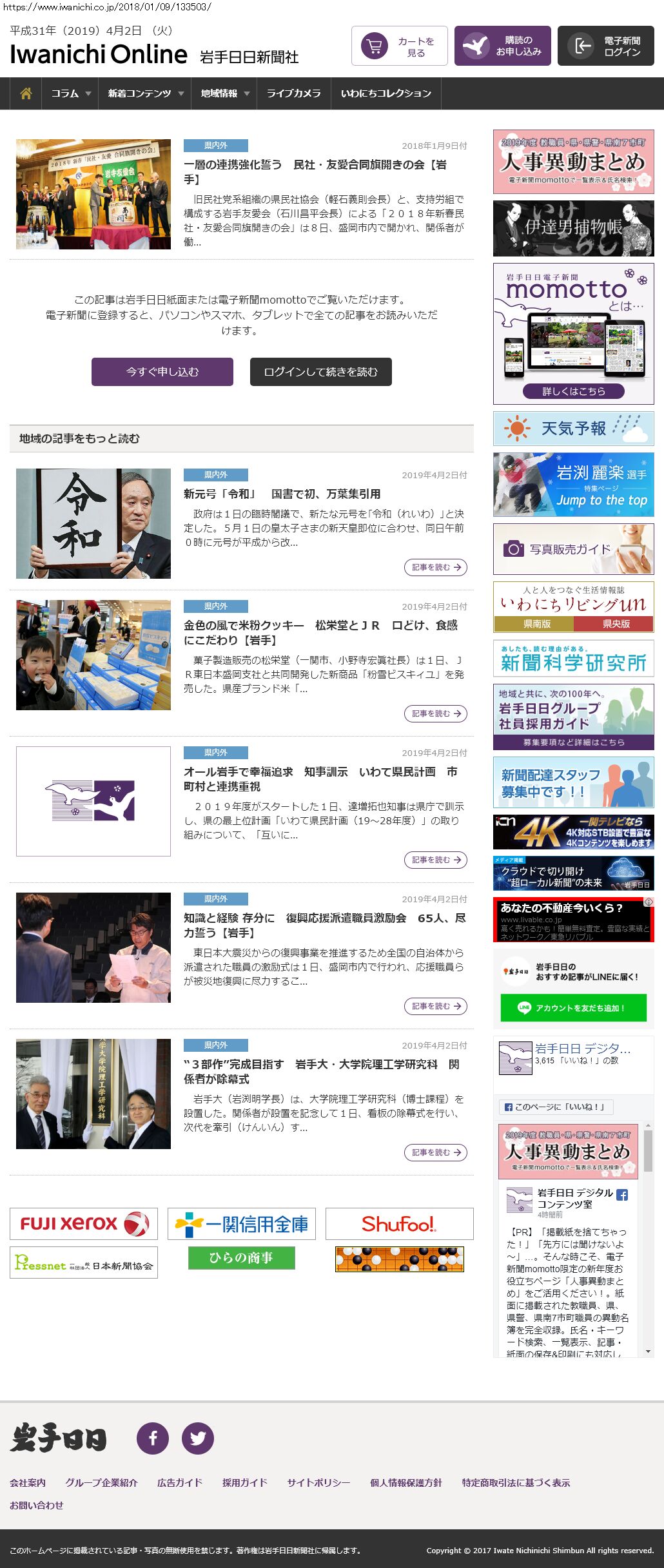Open the ライブカメラ page
The height and width of the screenshot is (1568, 664).
coord(293,93)
